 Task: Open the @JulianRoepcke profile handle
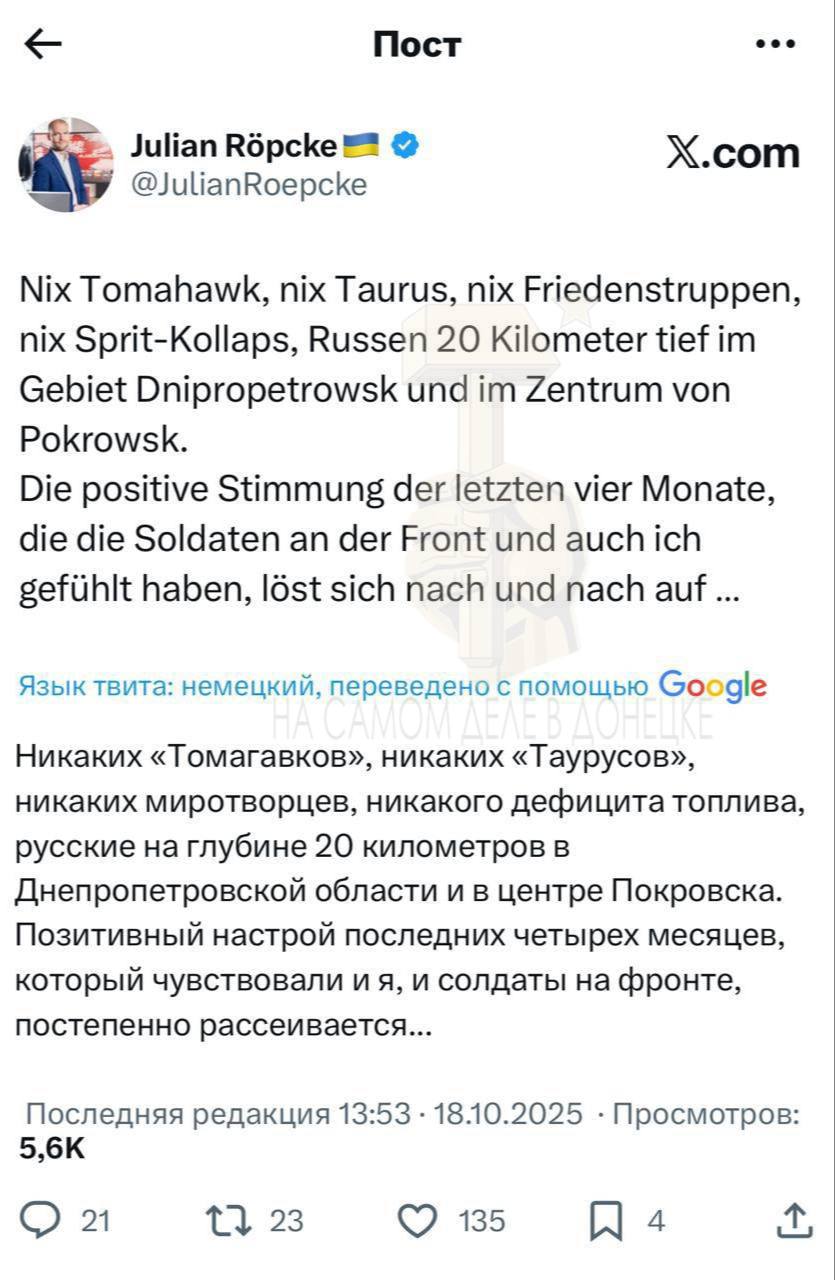(x=249, y=185)
